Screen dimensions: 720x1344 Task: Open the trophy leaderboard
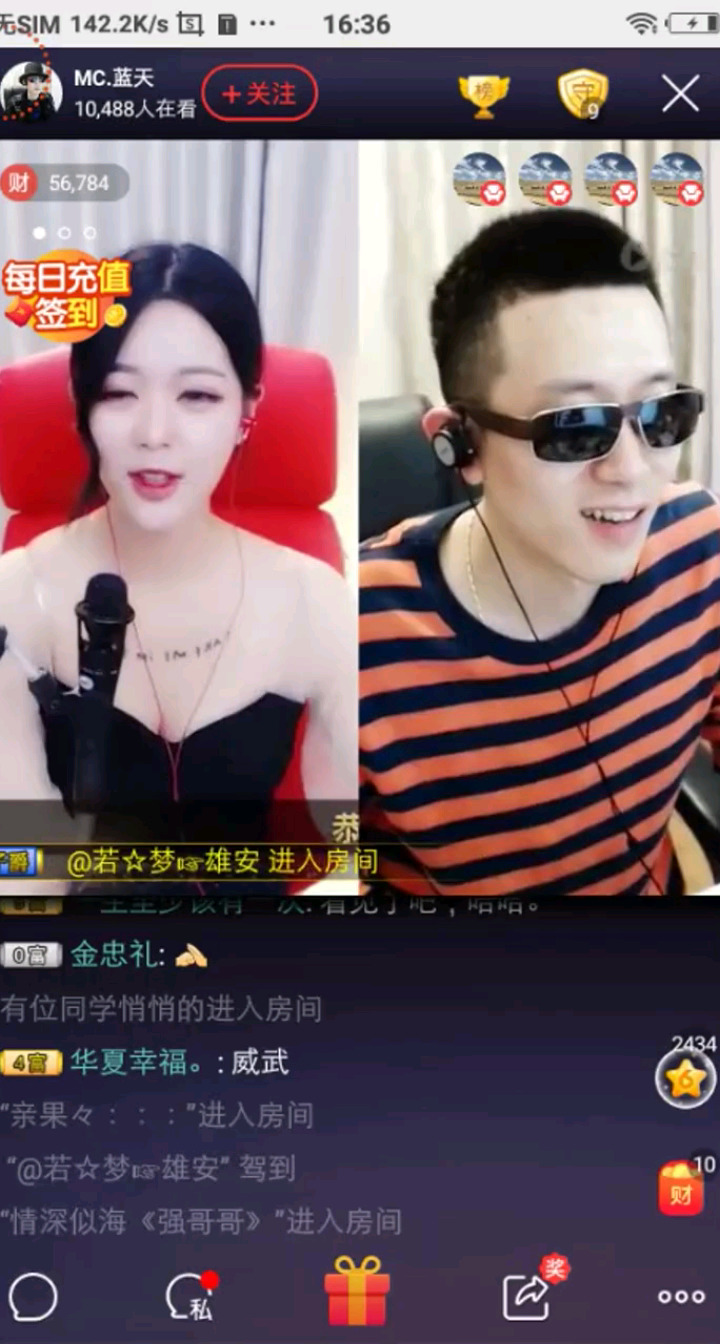pos(483,95)
